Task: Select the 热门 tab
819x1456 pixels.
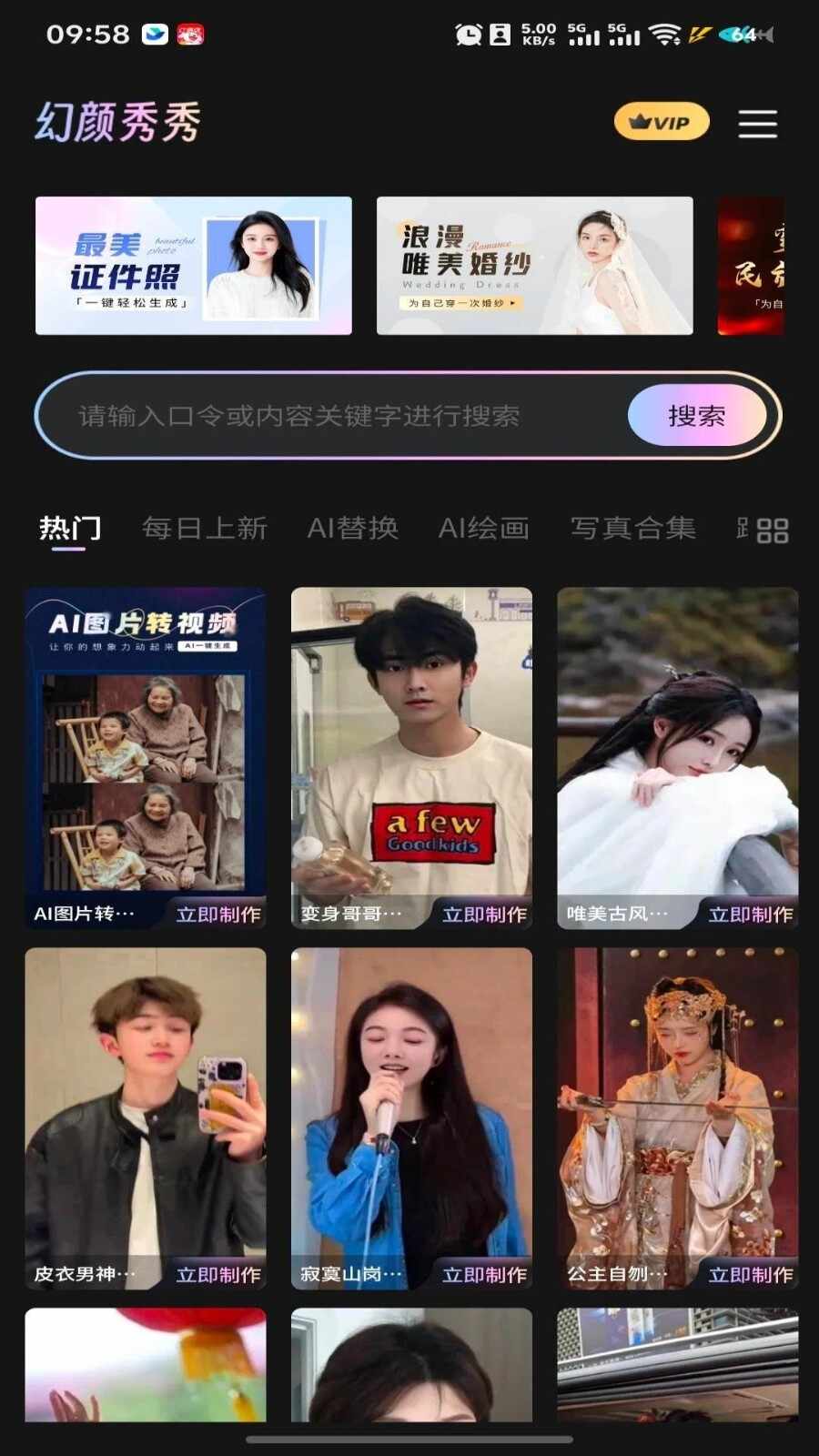Action: [x=70, y=529]
